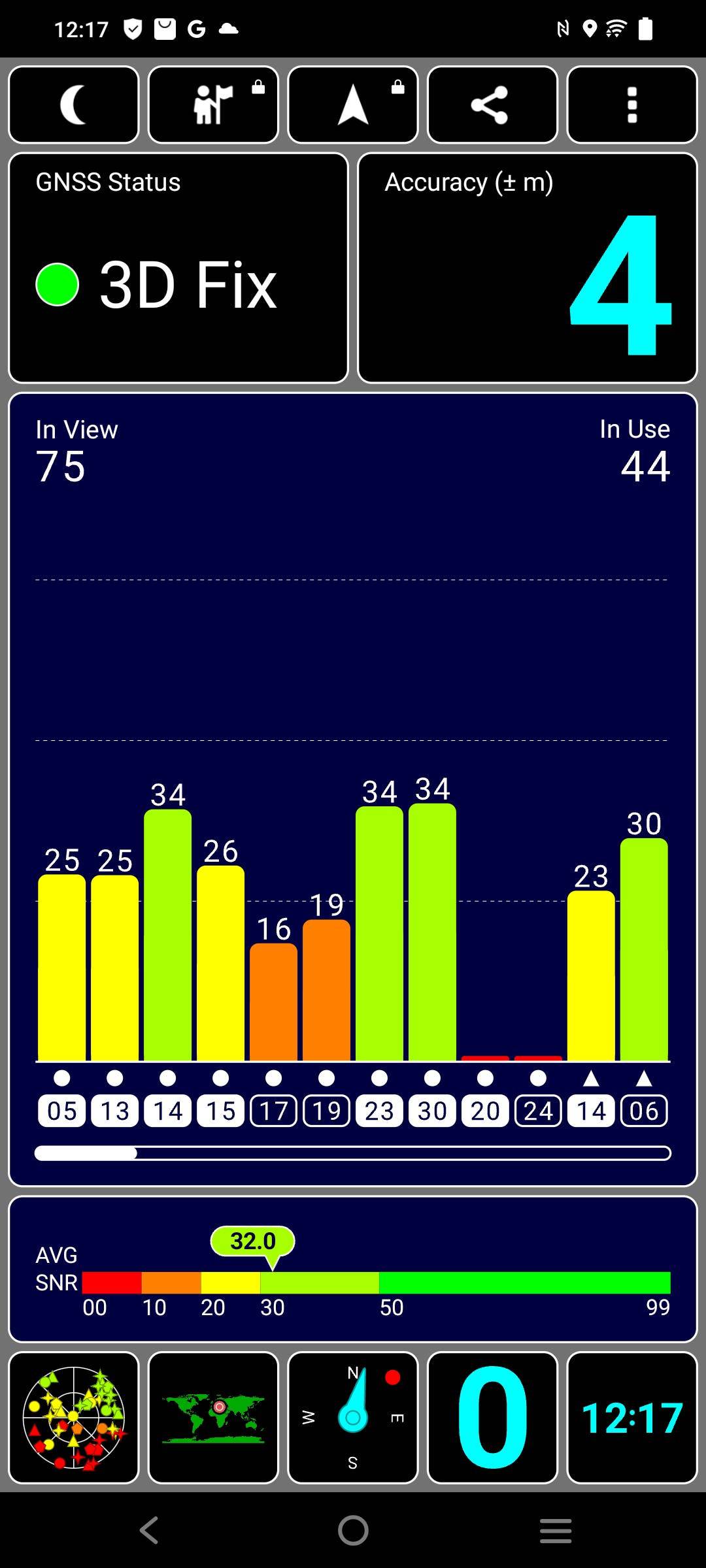
Task: Tap the 12:17 clock tile
Action: tap(632, 1418)
